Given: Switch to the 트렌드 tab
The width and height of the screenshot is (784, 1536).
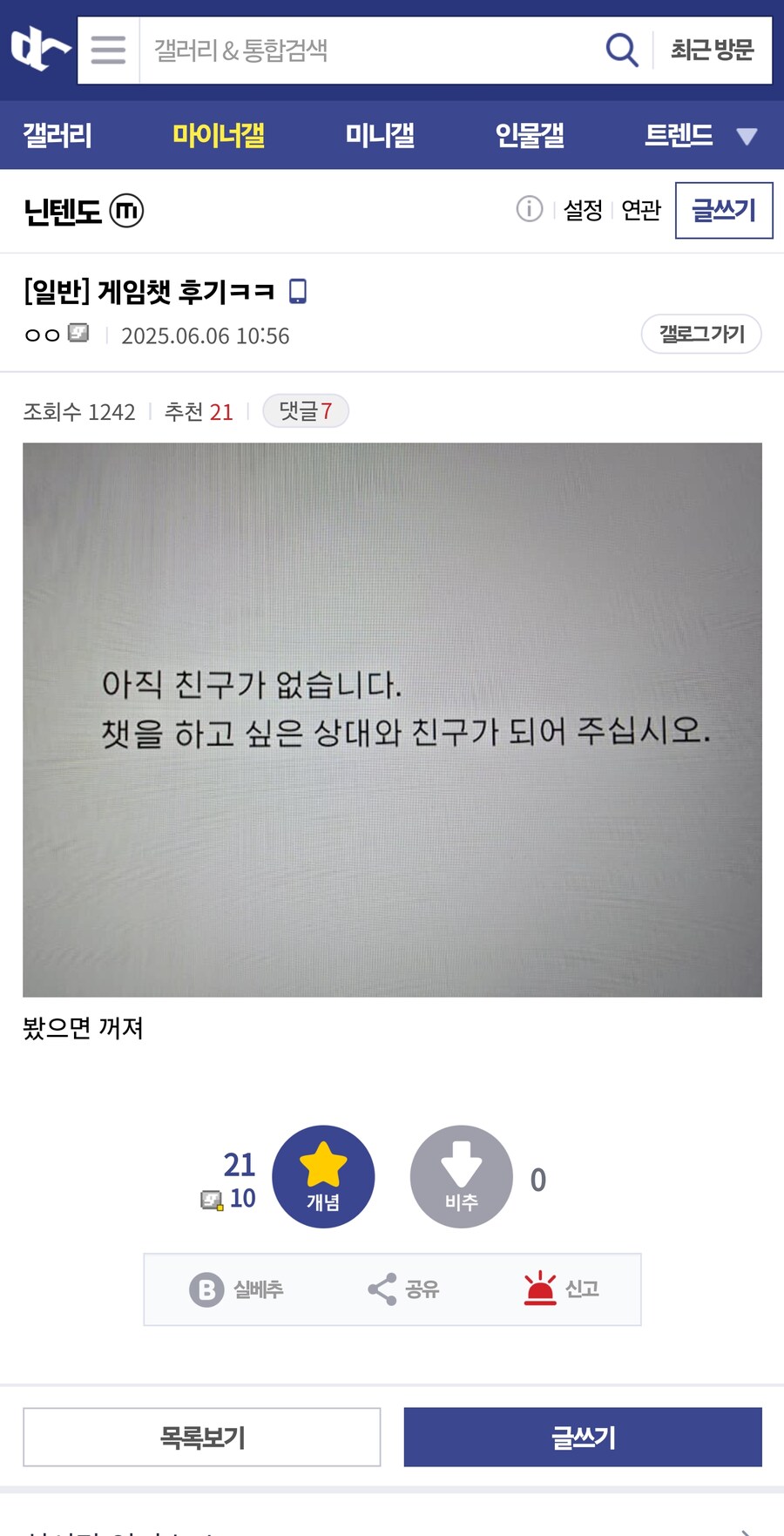Looking at the screenshot, I should click(x=679, y=136).
